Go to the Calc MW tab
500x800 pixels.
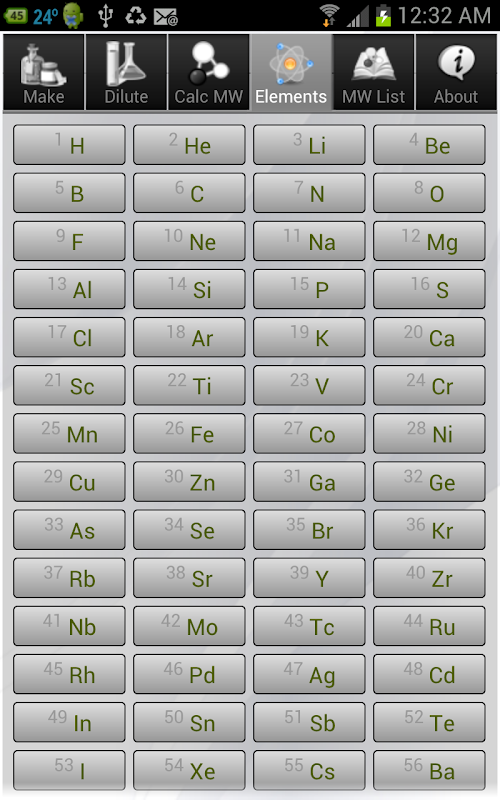pos(209,72)
